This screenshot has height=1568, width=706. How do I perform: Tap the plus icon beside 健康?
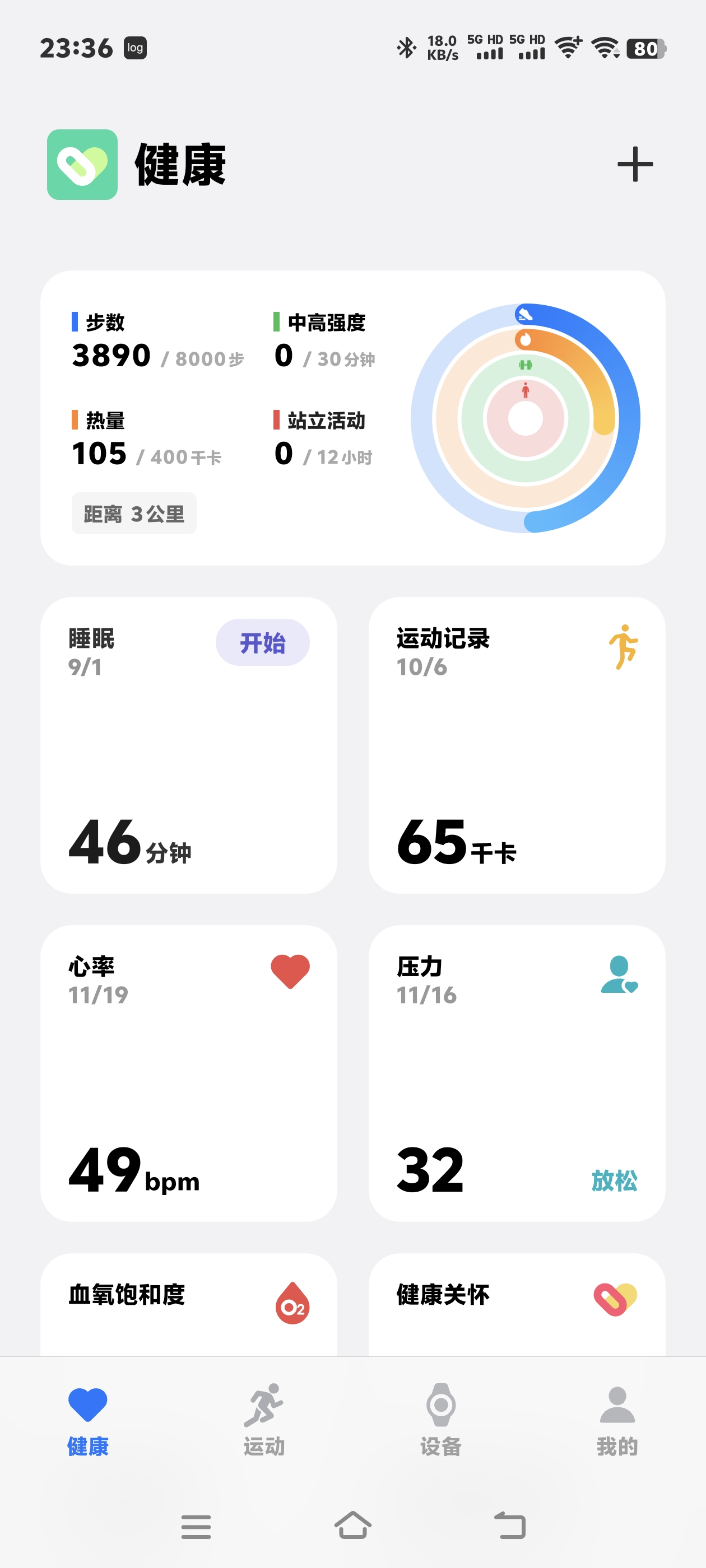tap(635, 164)
